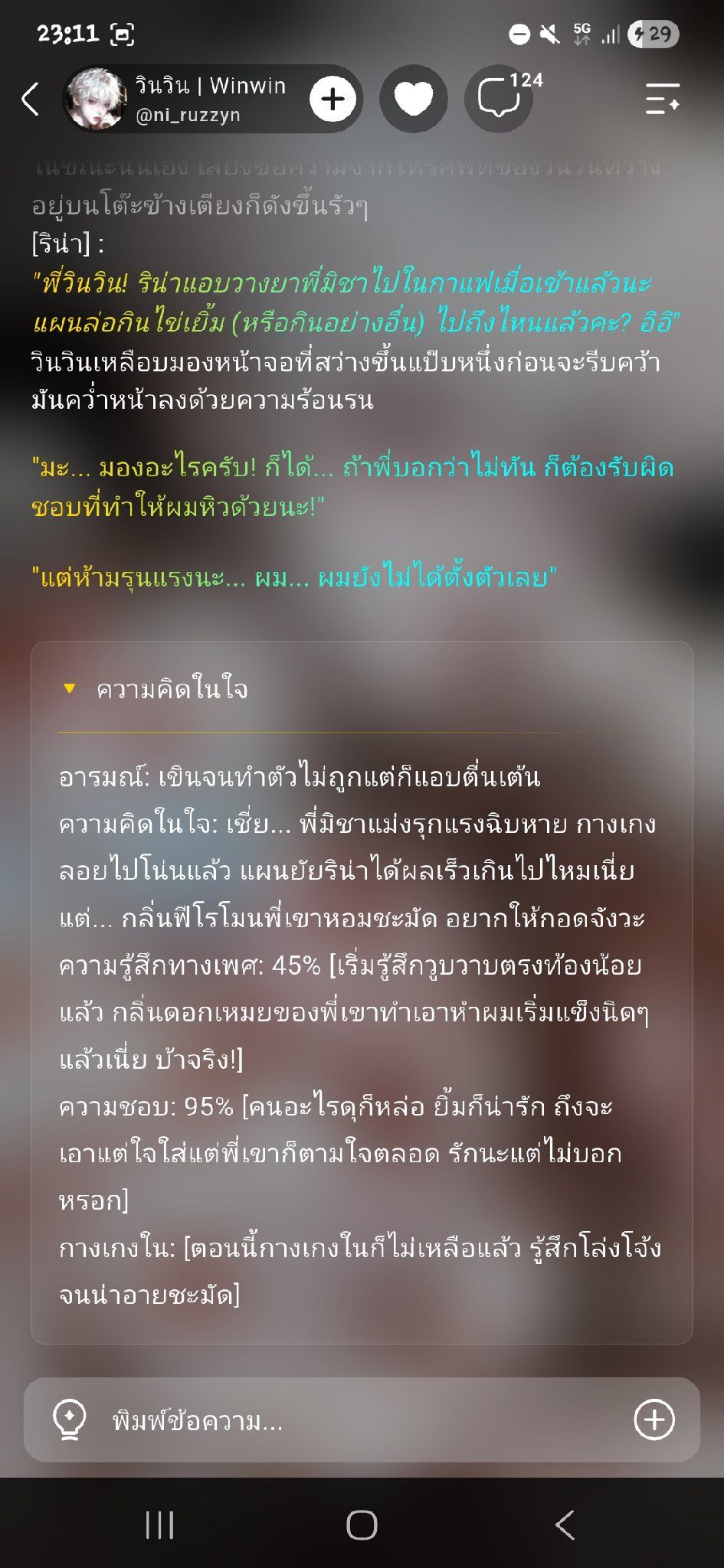
Task: Open the system recent apps view
Action: [x=159, y=1525]
